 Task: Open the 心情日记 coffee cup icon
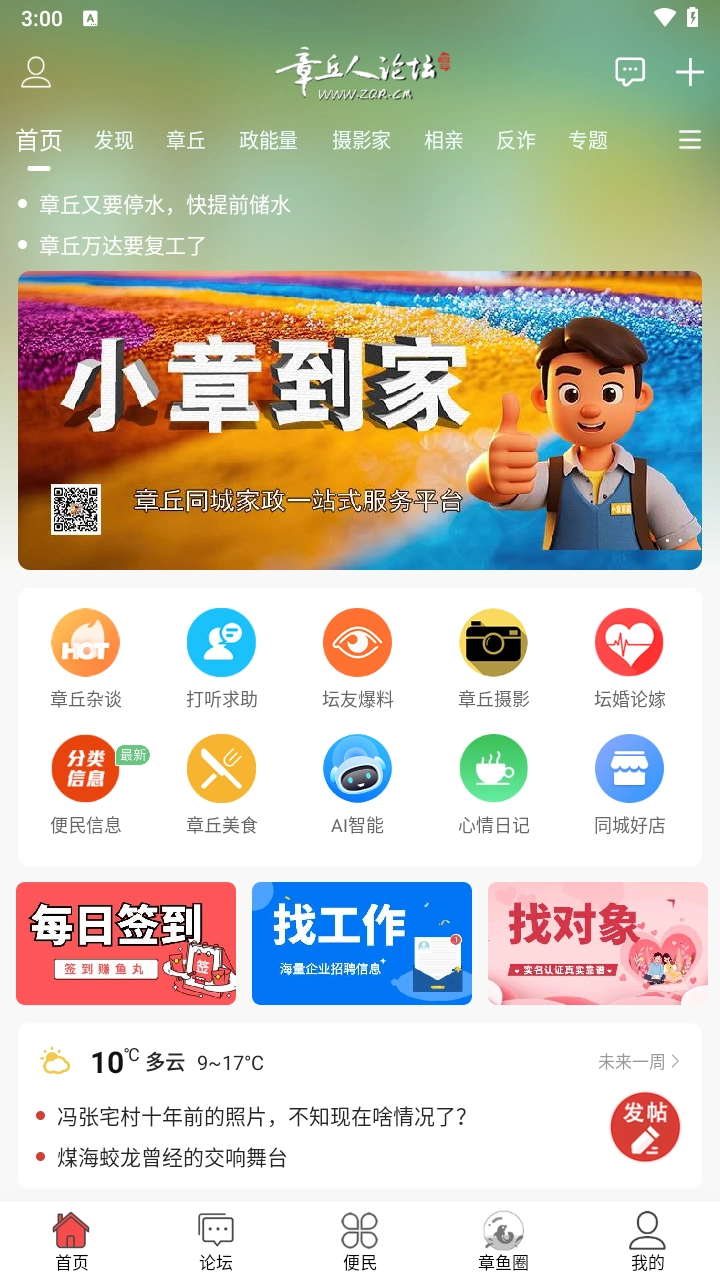(x=493, y=768)
